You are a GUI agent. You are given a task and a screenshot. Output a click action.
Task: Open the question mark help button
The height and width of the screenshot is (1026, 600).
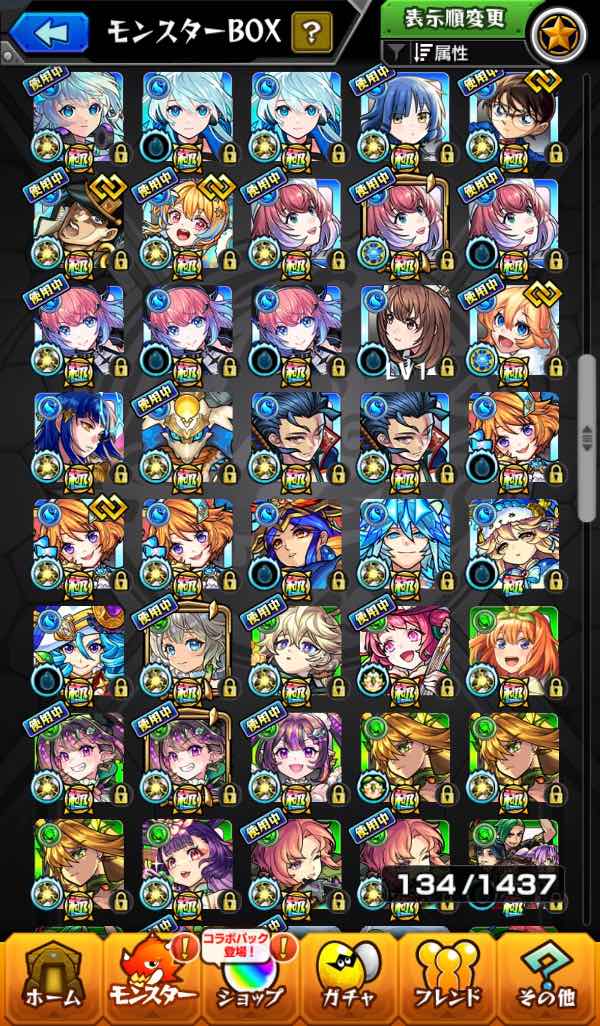[x=312, y=32]
